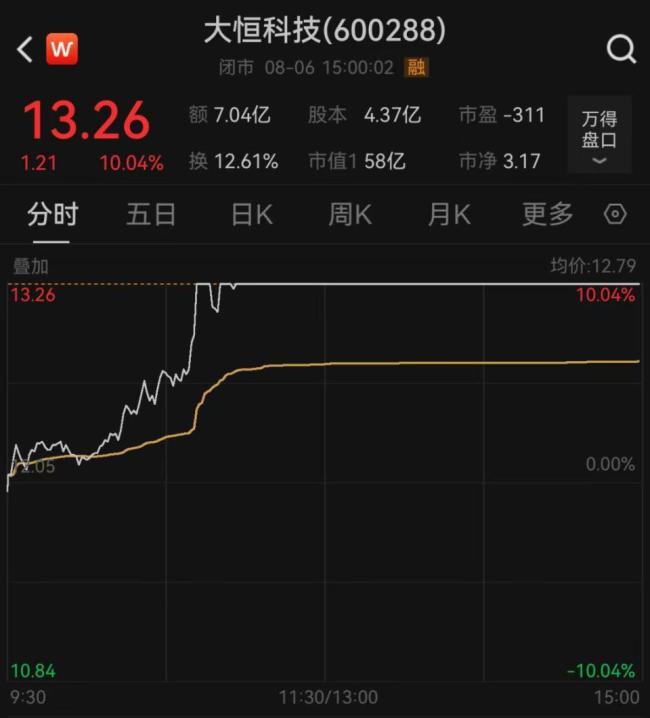Open the 更多 chart options

[x=548, y=214]
